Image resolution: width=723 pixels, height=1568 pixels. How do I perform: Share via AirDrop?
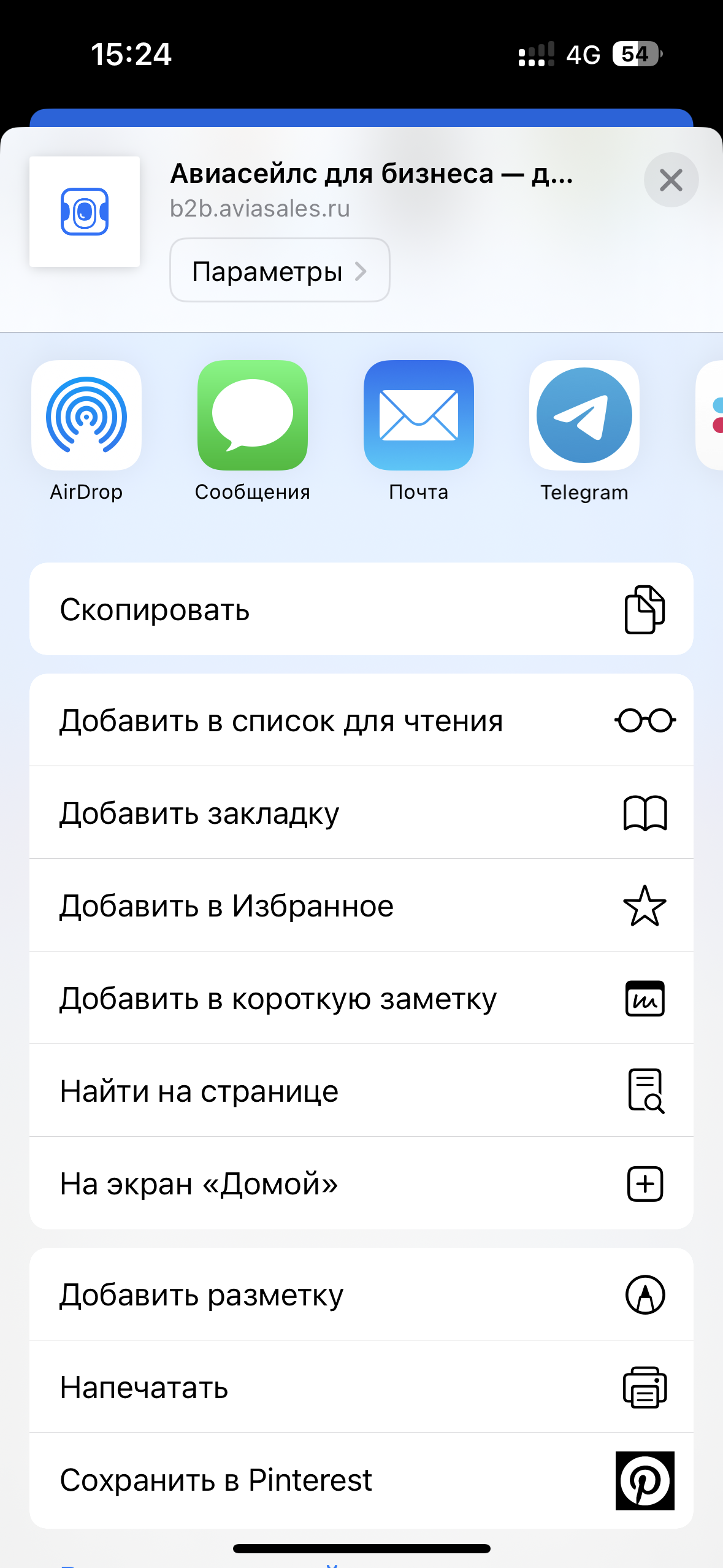[x=86, y=415]
